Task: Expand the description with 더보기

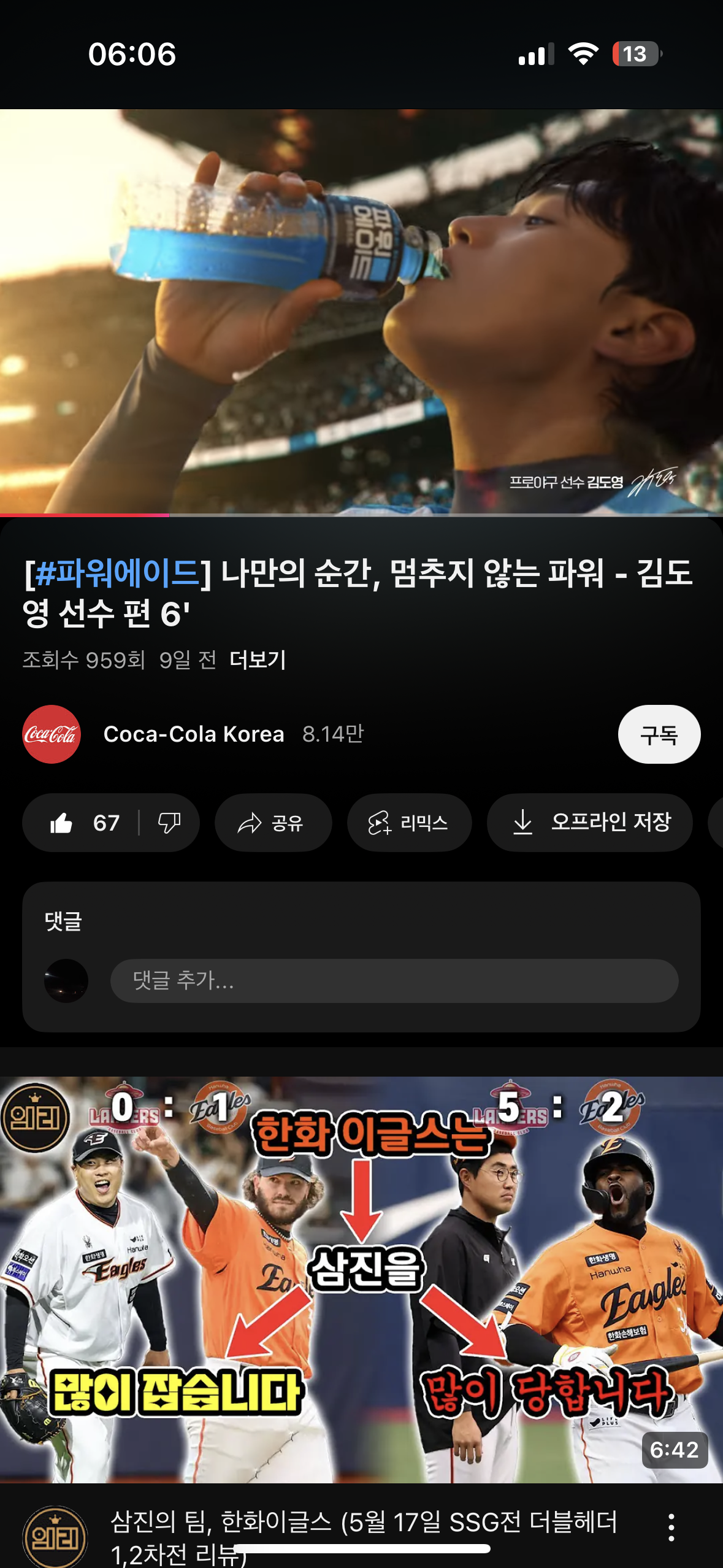Action: [x=258, y=660]
